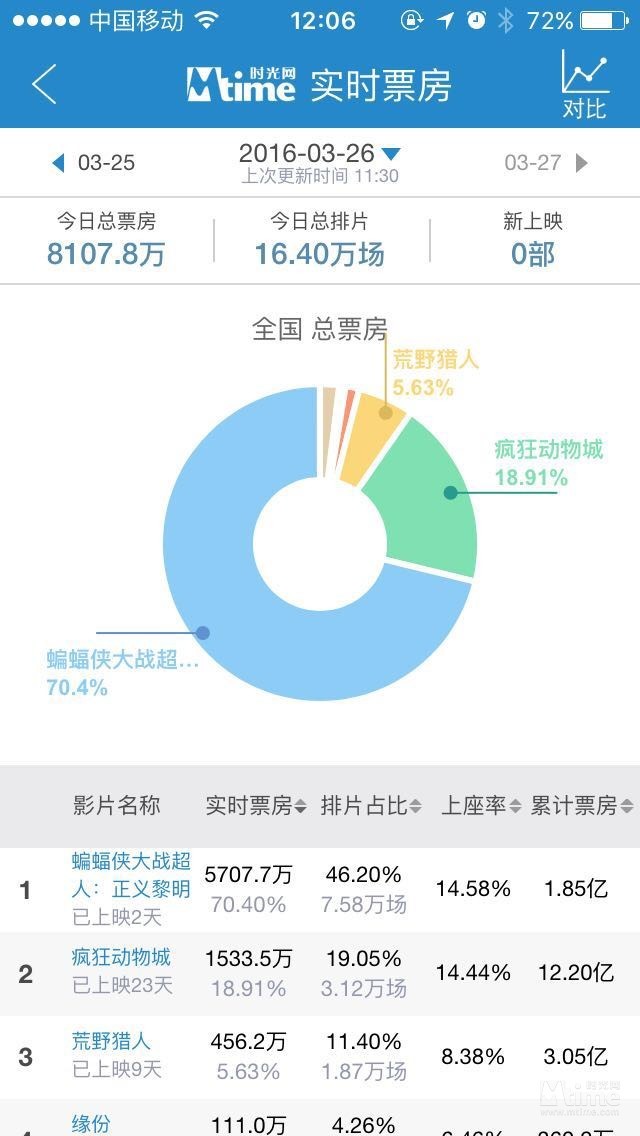Go back using the header arrow
The height and width of the screenshot is (1136, 640).
tap(44, 85)
